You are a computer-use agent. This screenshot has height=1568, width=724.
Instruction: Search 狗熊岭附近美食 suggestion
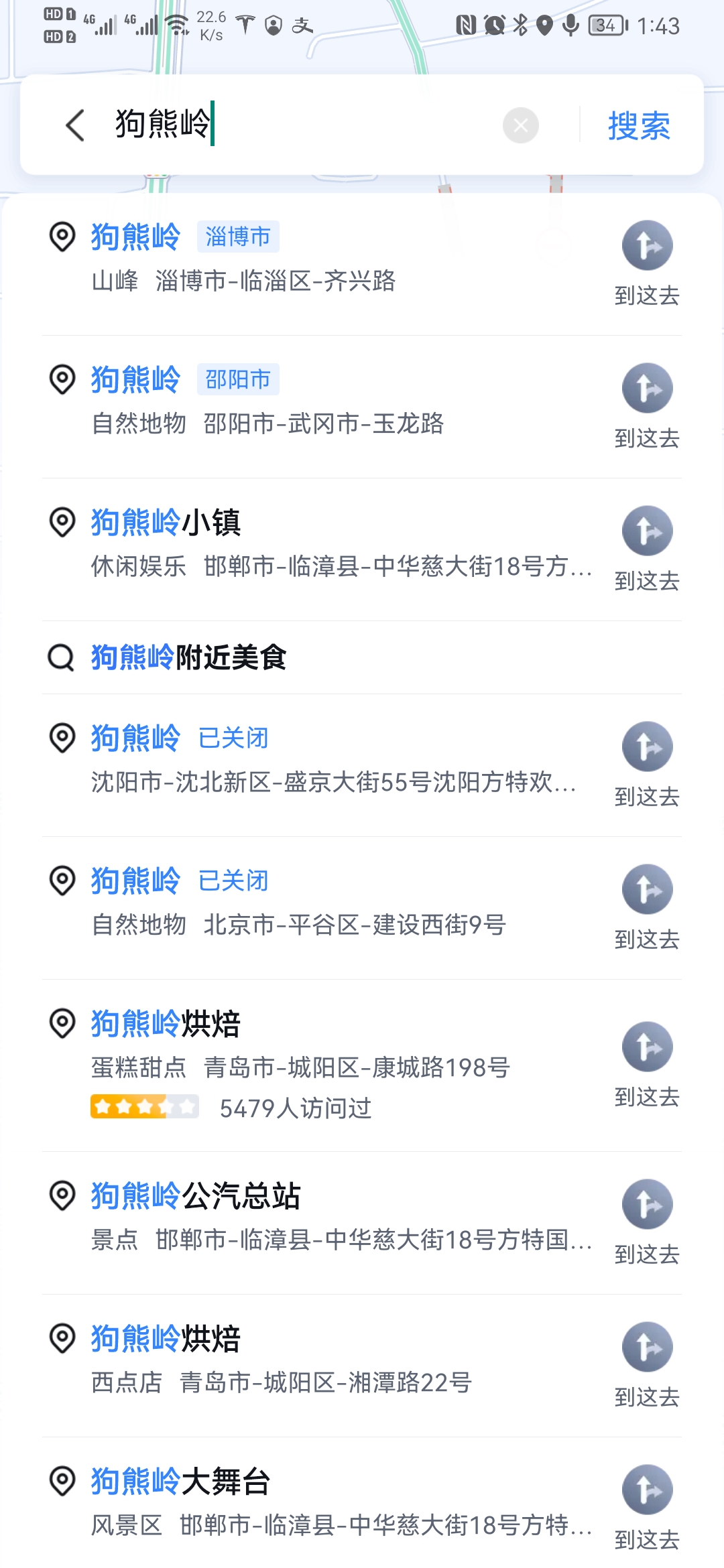pyautogui.click(x=189, y=657)
